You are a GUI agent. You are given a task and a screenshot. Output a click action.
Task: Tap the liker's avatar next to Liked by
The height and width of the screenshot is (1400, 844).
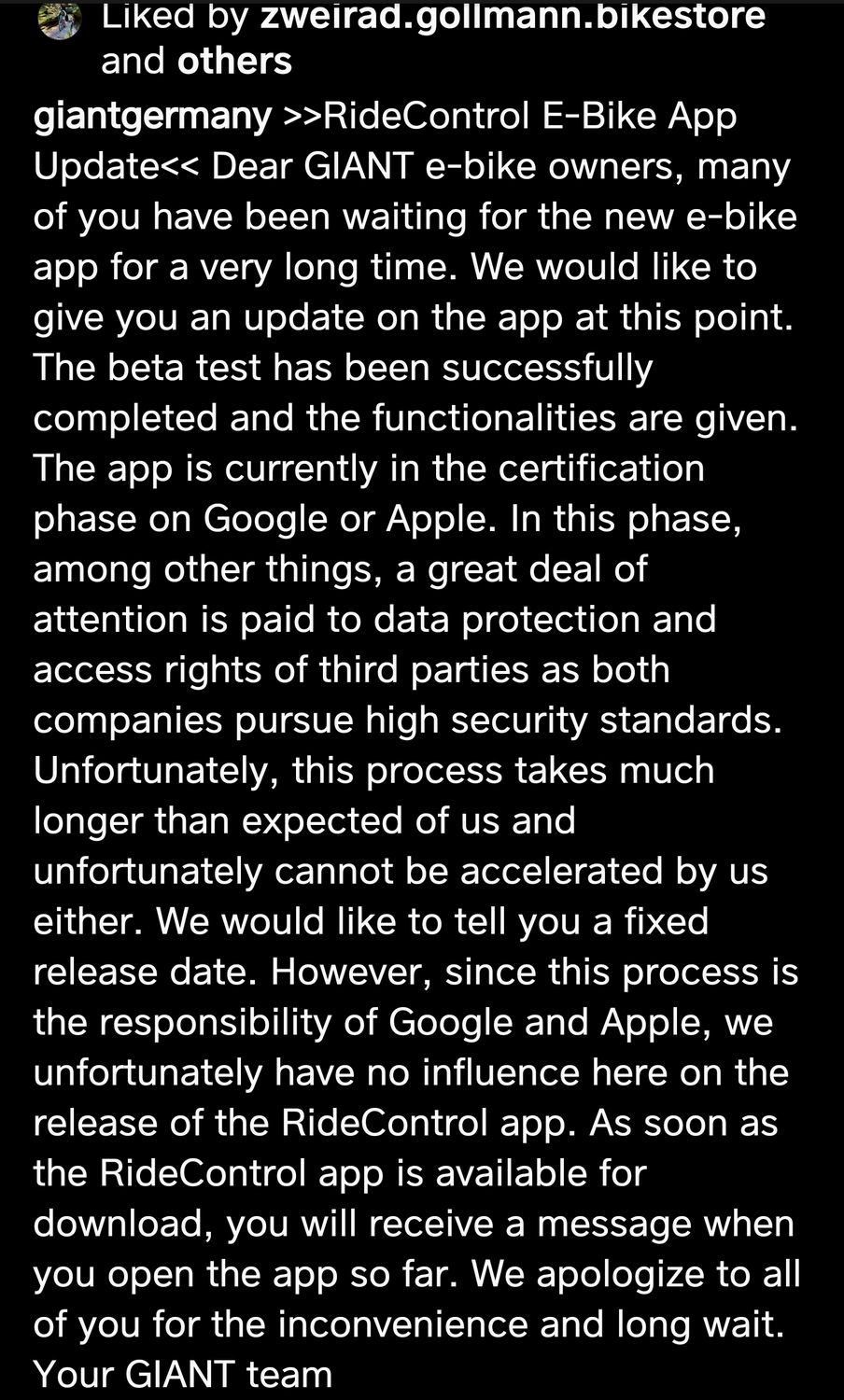click(59, 21)
